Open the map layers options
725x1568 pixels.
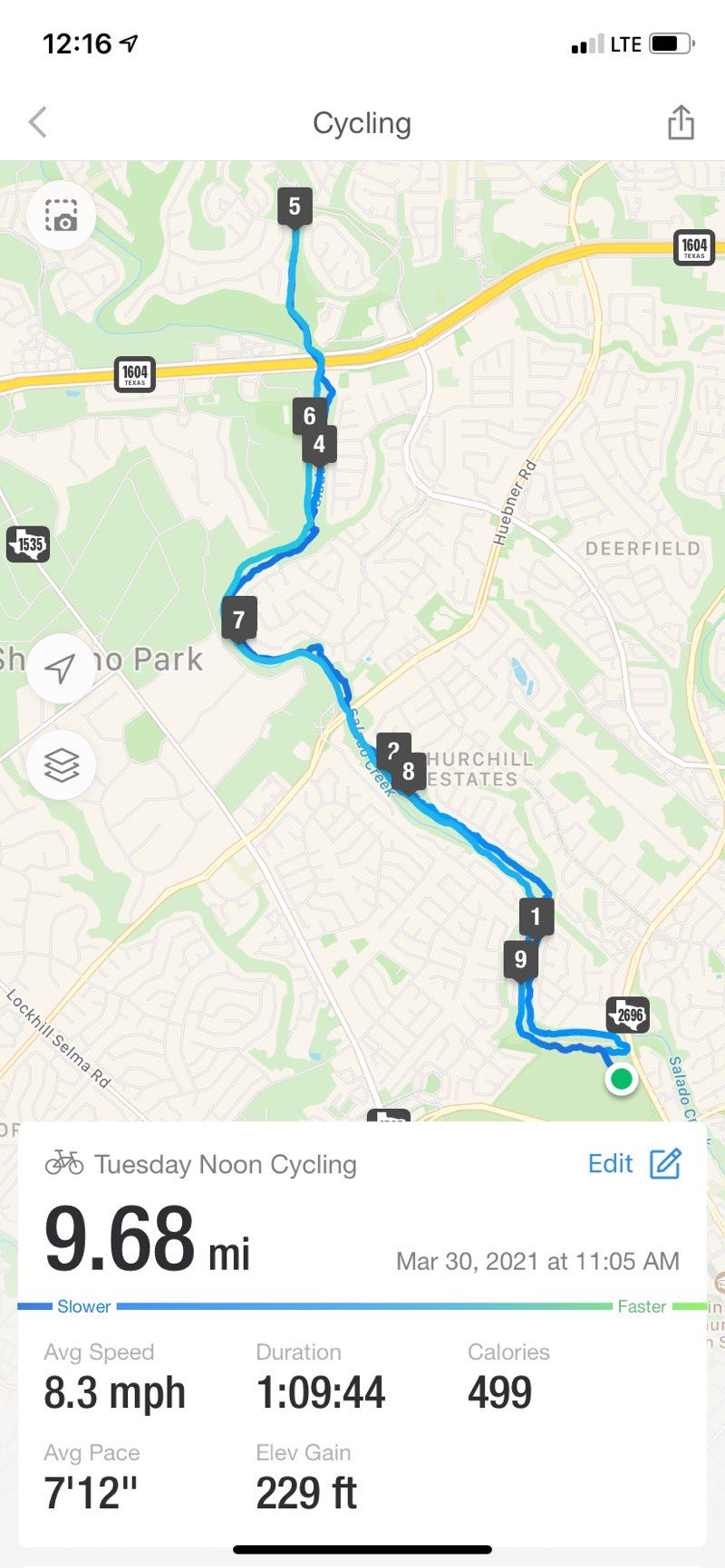pos(61,765)
